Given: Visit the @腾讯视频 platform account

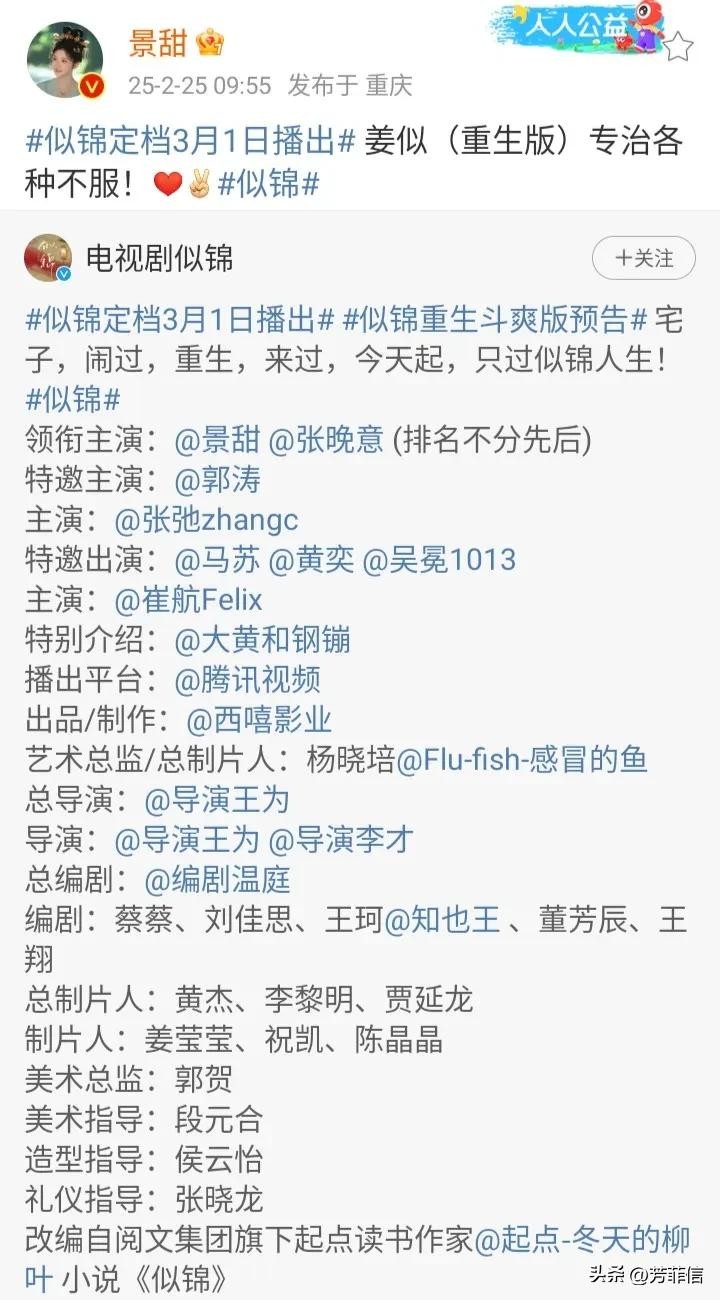Looking at the screenshot, I should pos(247,680).
